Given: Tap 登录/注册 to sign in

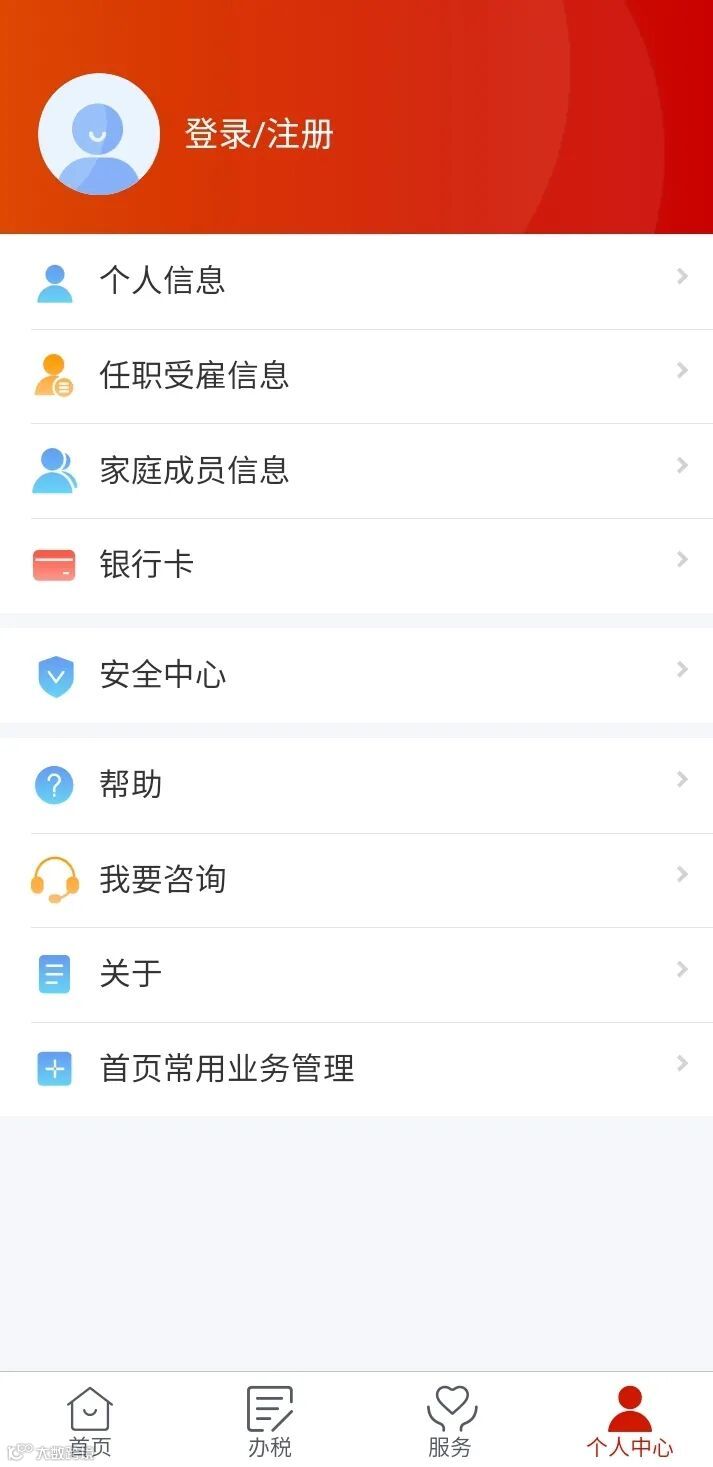Looking at the screenshot, I should tap(259, 134).
